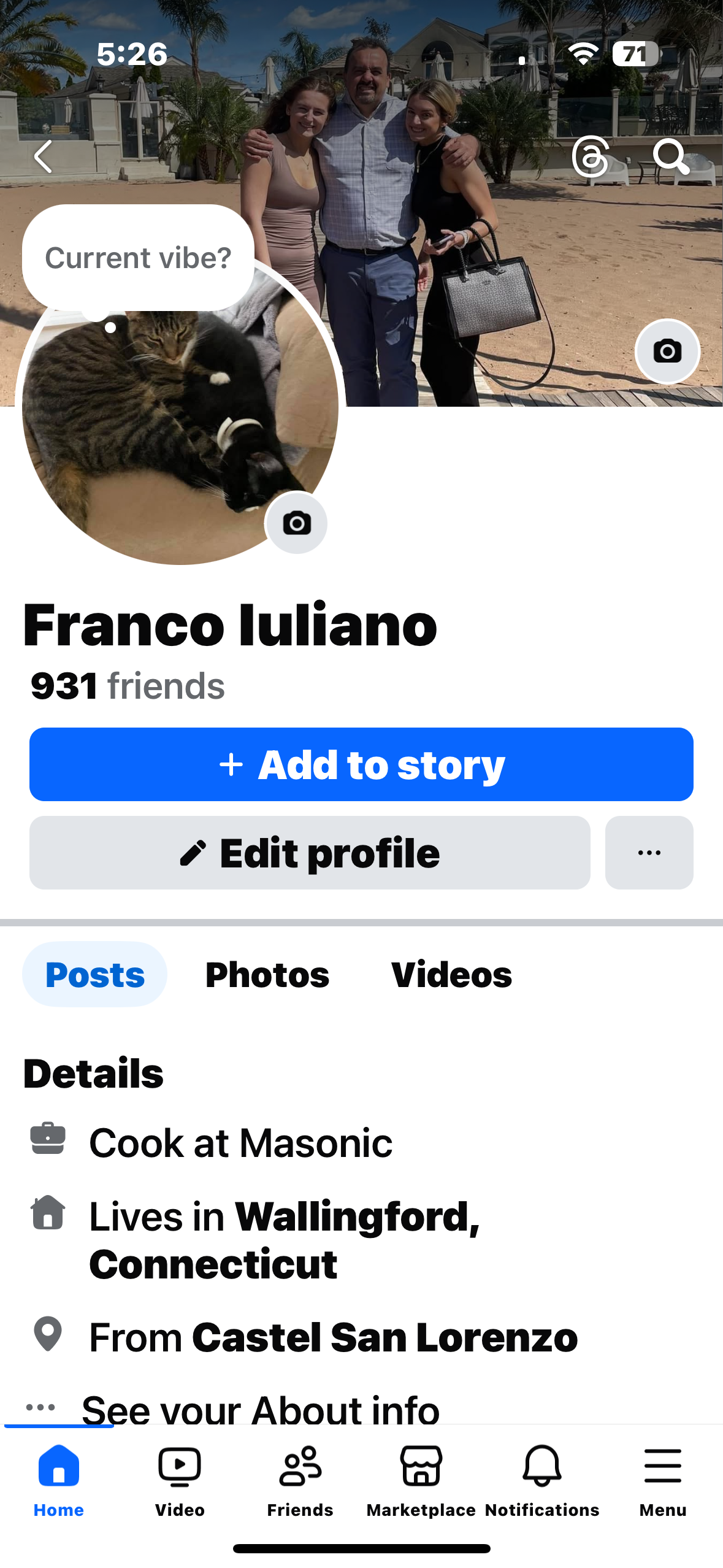Open the Threads icon

coord(591,156)
